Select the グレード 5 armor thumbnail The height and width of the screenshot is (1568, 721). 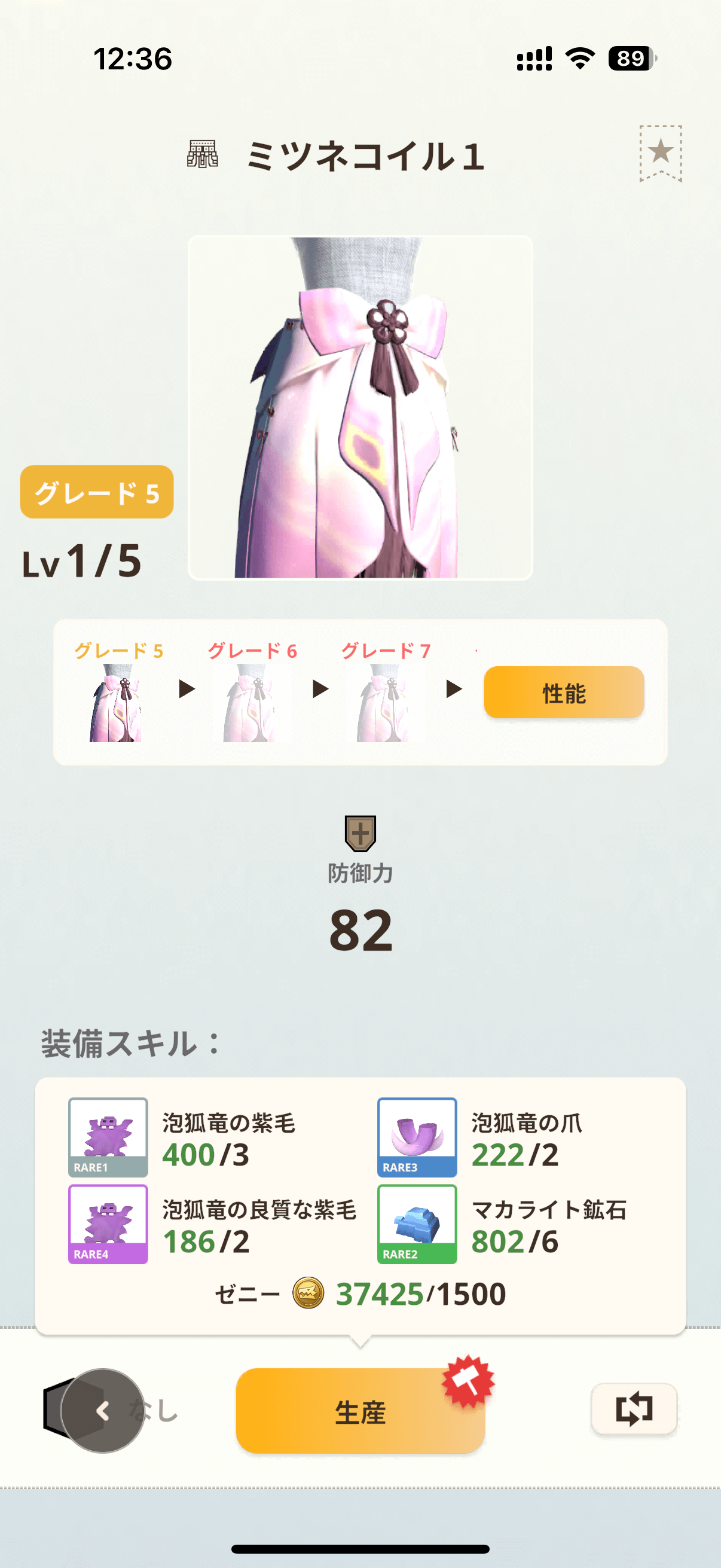[116, 703]
